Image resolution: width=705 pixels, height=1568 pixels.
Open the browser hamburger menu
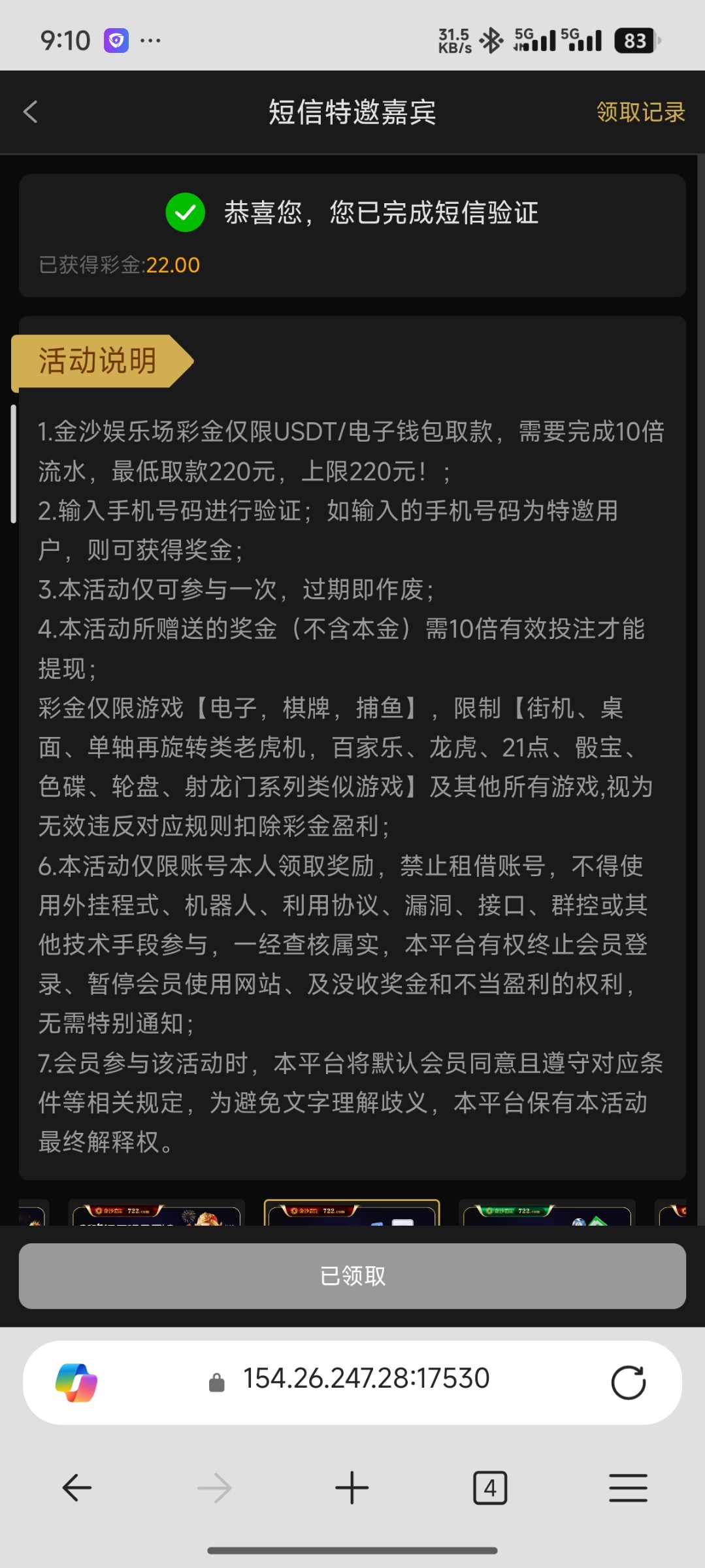pyautogui.click(x=628, y=1488)
